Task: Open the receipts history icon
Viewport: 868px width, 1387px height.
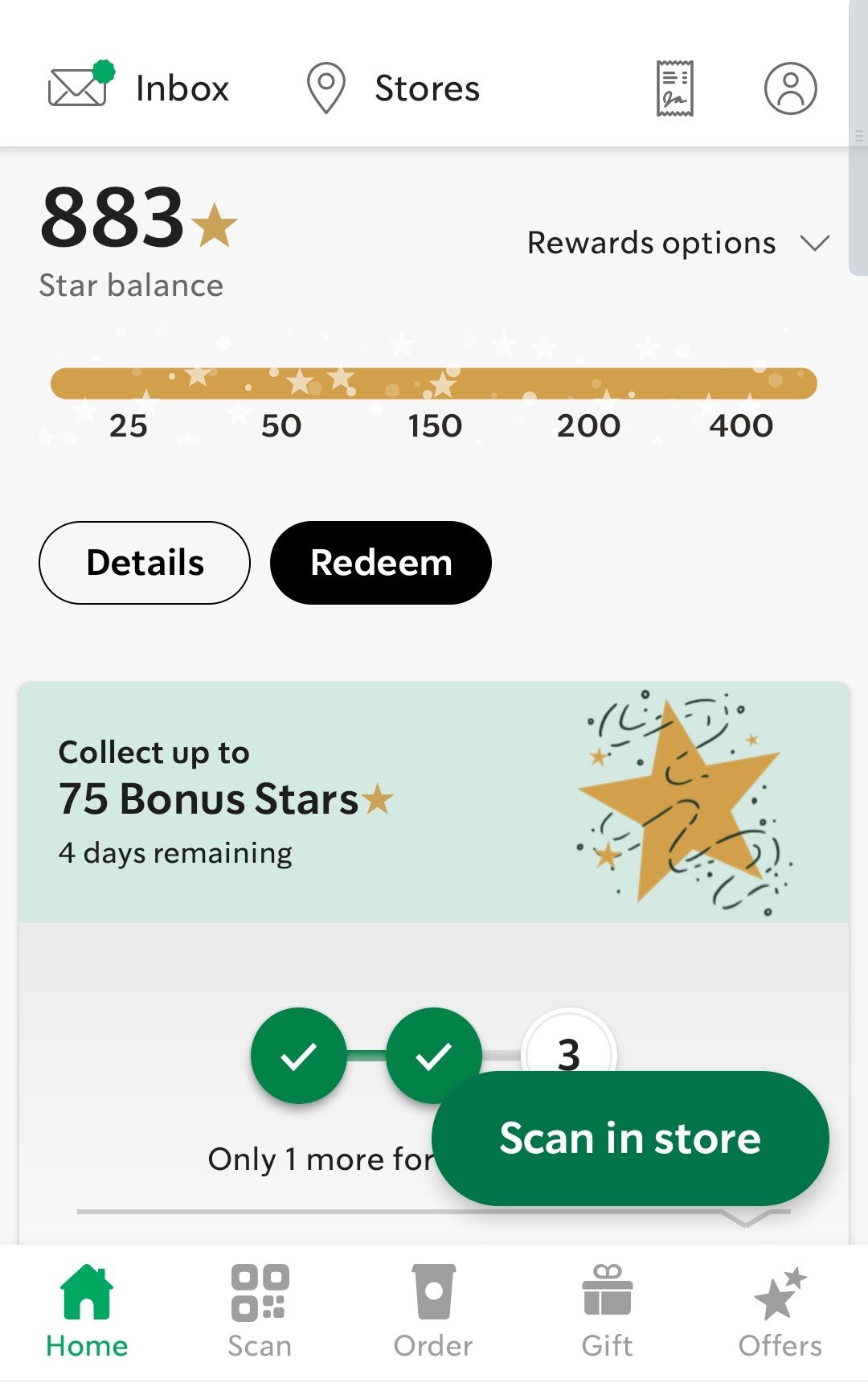Action: [674, 88]
